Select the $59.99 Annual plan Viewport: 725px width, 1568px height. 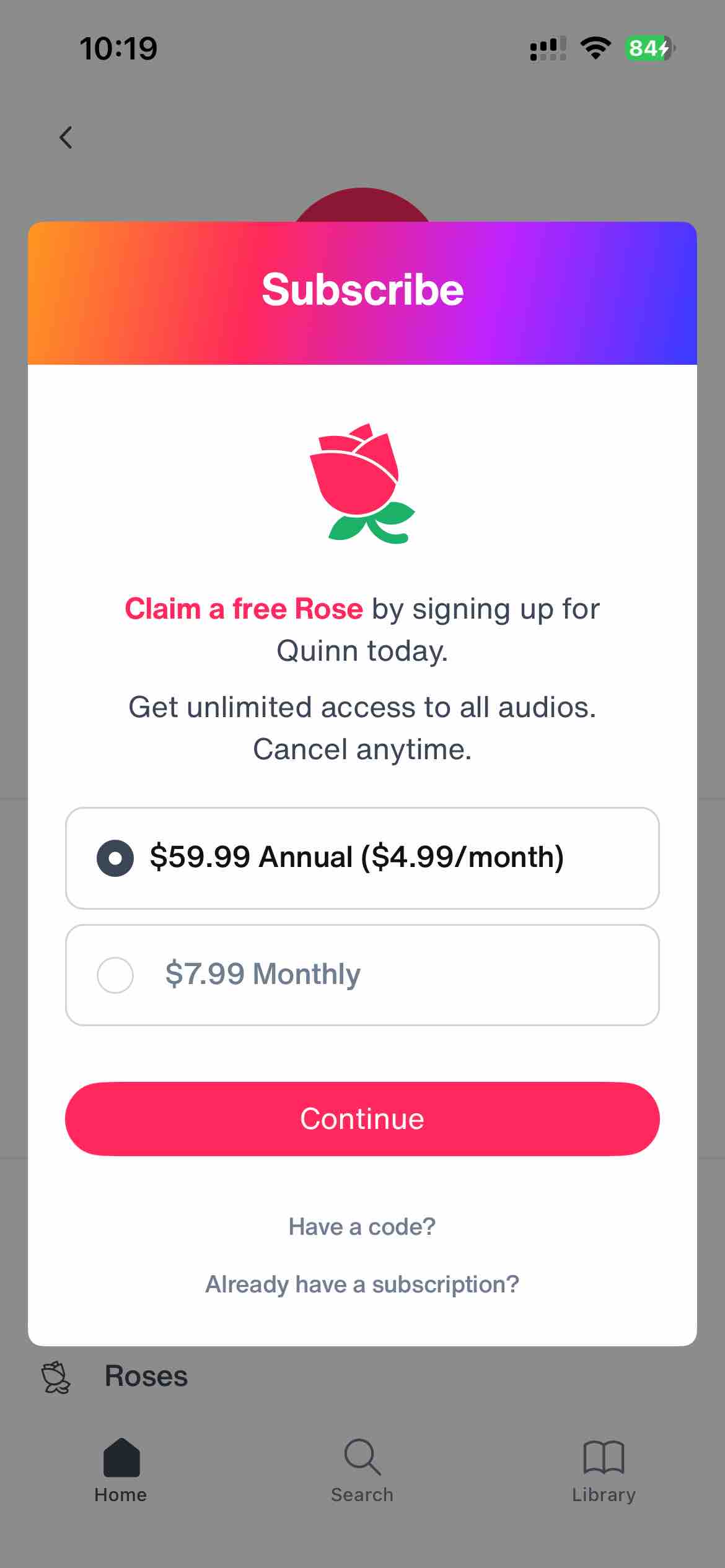tap(362, 858)
